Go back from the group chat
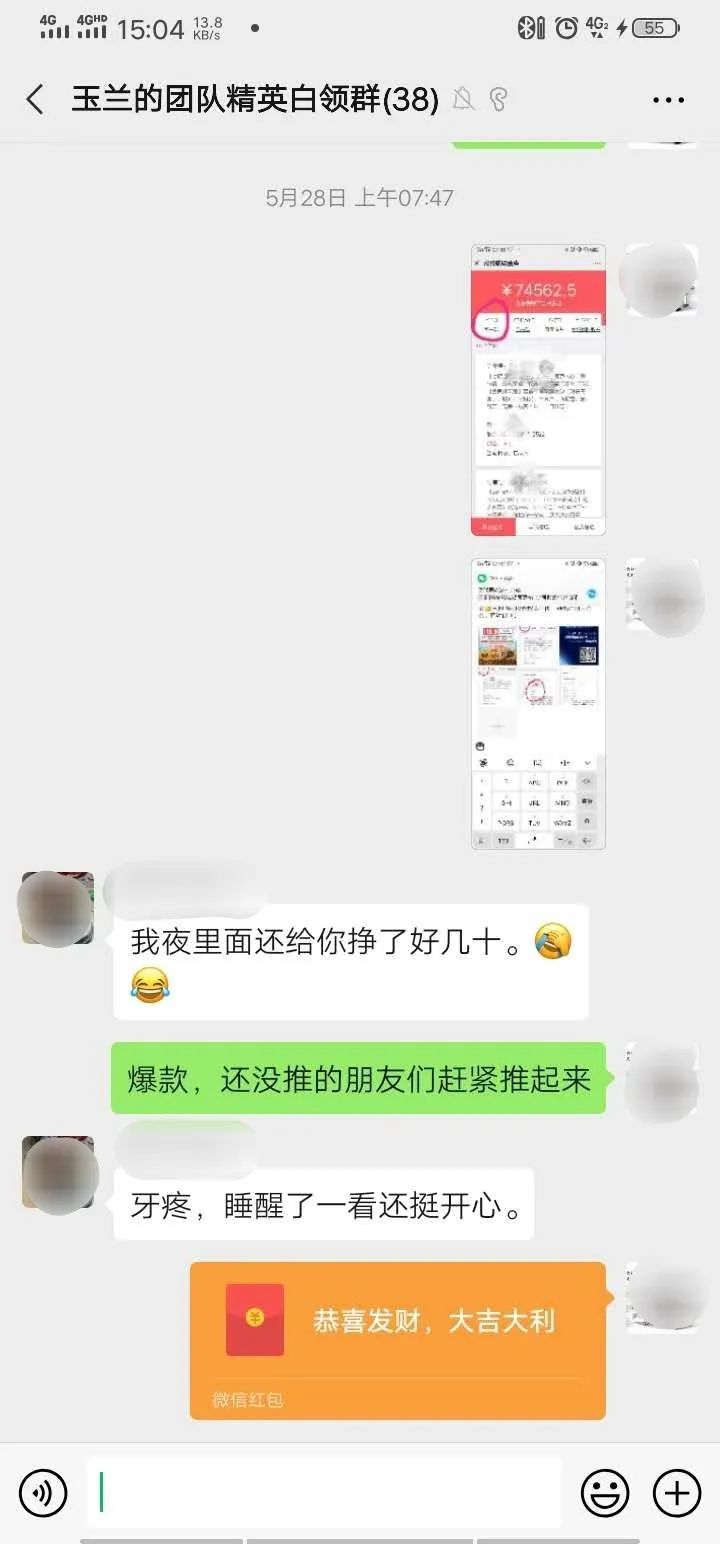Screen dimensions: 720x1544 click(x=35, y=100)
